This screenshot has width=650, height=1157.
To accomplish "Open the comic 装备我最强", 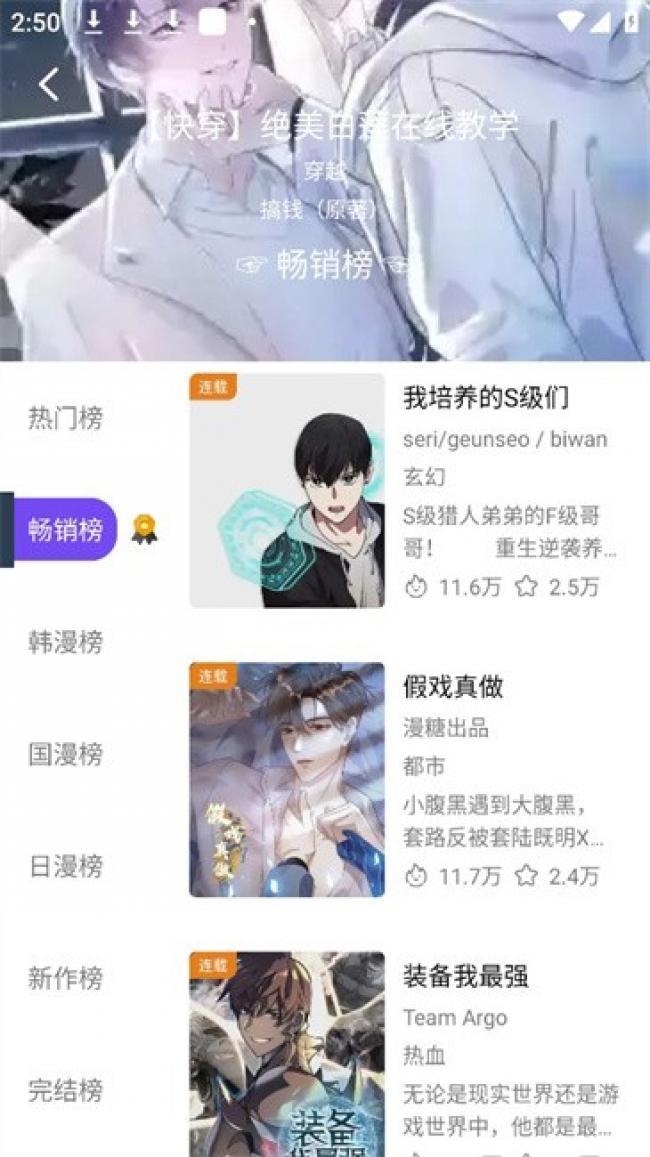I will coord(465,976).
